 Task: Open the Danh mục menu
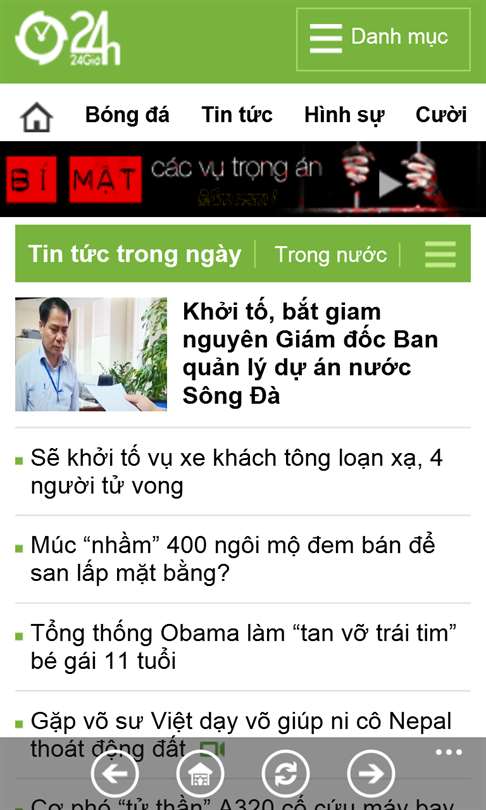click(383, 39)
